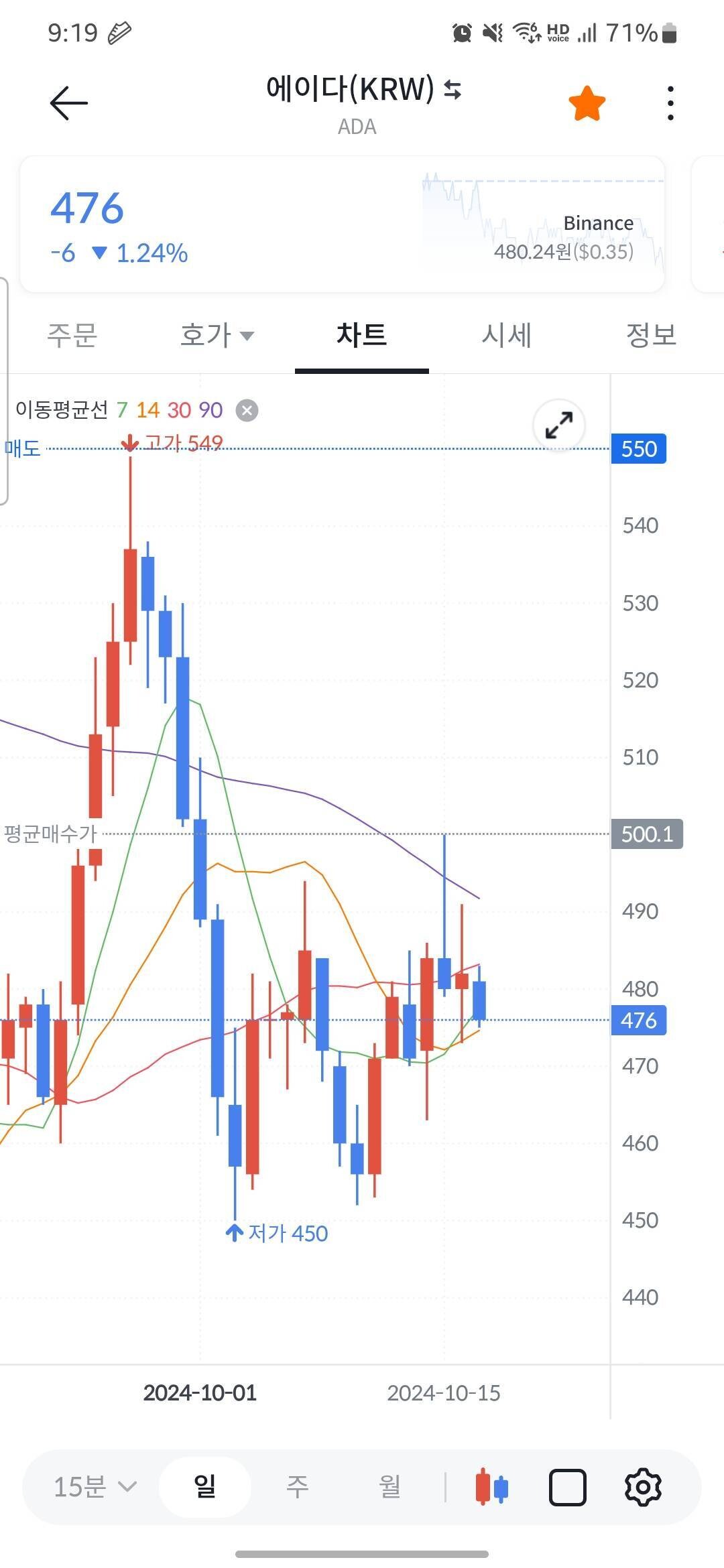Switch to the 시세 tab
The height and width of the screenshot is (1568, 724).
(x=506, y=335)
